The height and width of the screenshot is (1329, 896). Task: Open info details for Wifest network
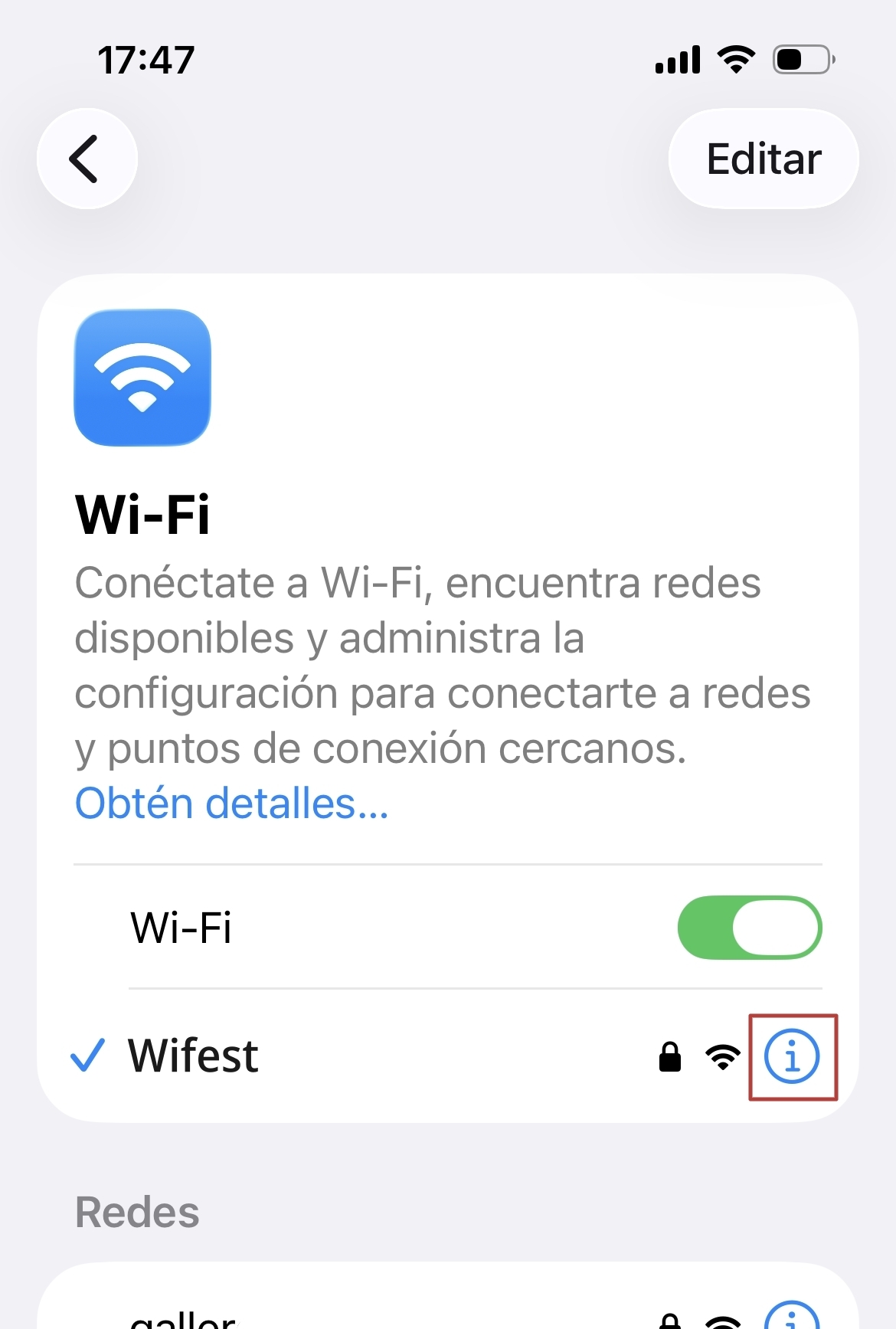(x=792, y=1056)
